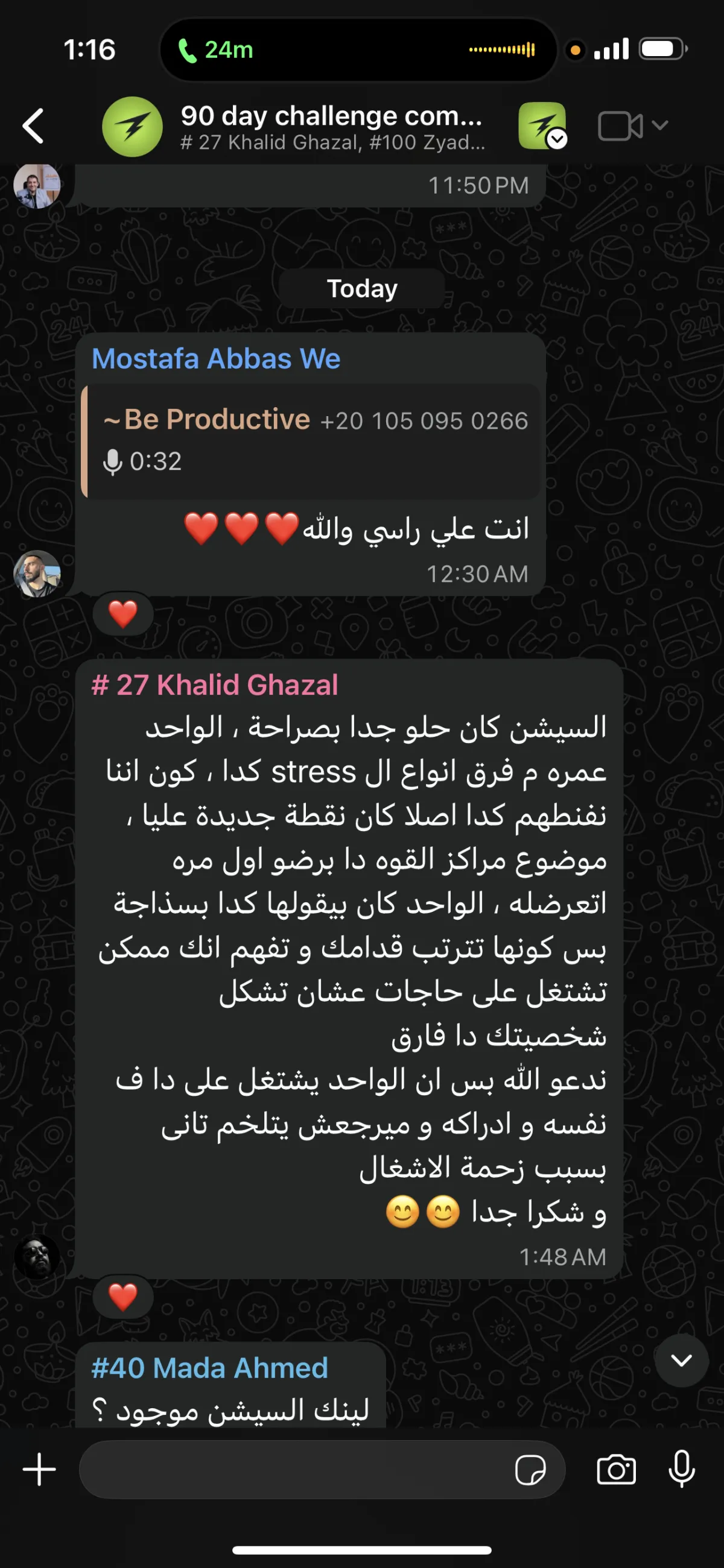Image resolution: width=724 pixels, height=1568 pixels.
Task: Open the attachment plus menu
Action: click(x=39, y=1469)
